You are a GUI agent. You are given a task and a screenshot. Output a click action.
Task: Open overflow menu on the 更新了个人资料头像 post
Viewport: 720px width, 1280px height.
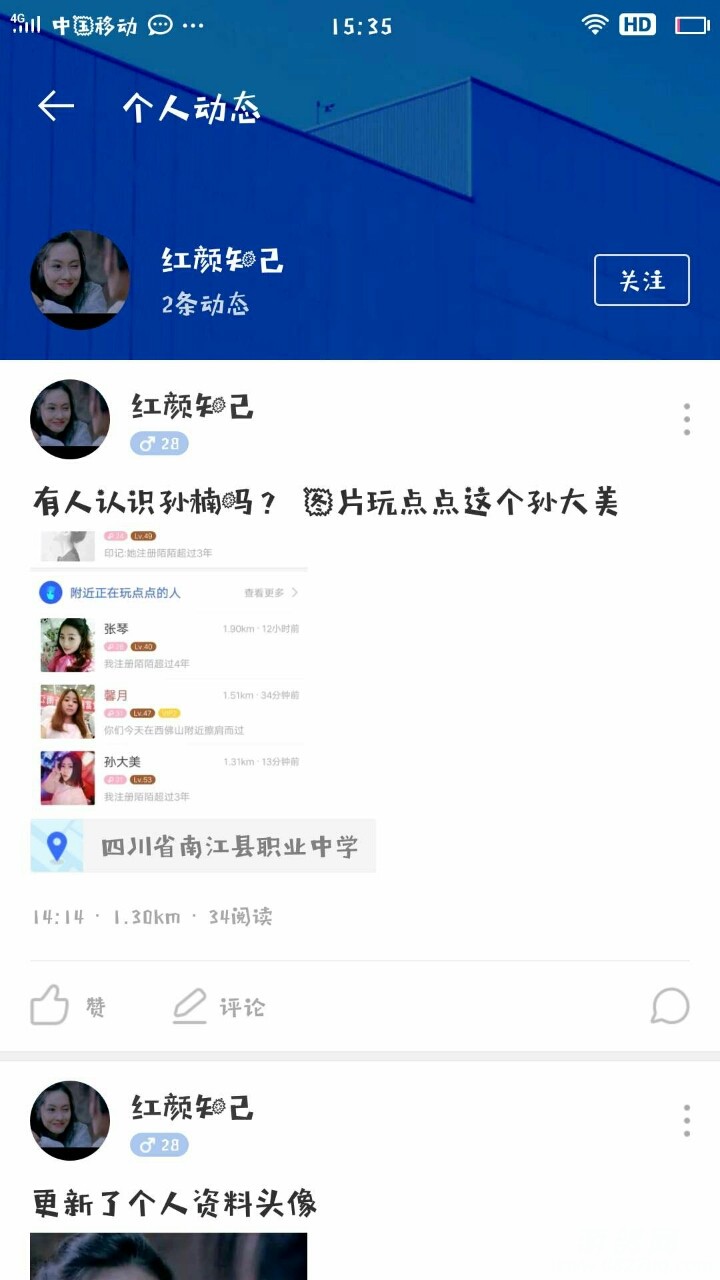click(x=686, y=1121)
